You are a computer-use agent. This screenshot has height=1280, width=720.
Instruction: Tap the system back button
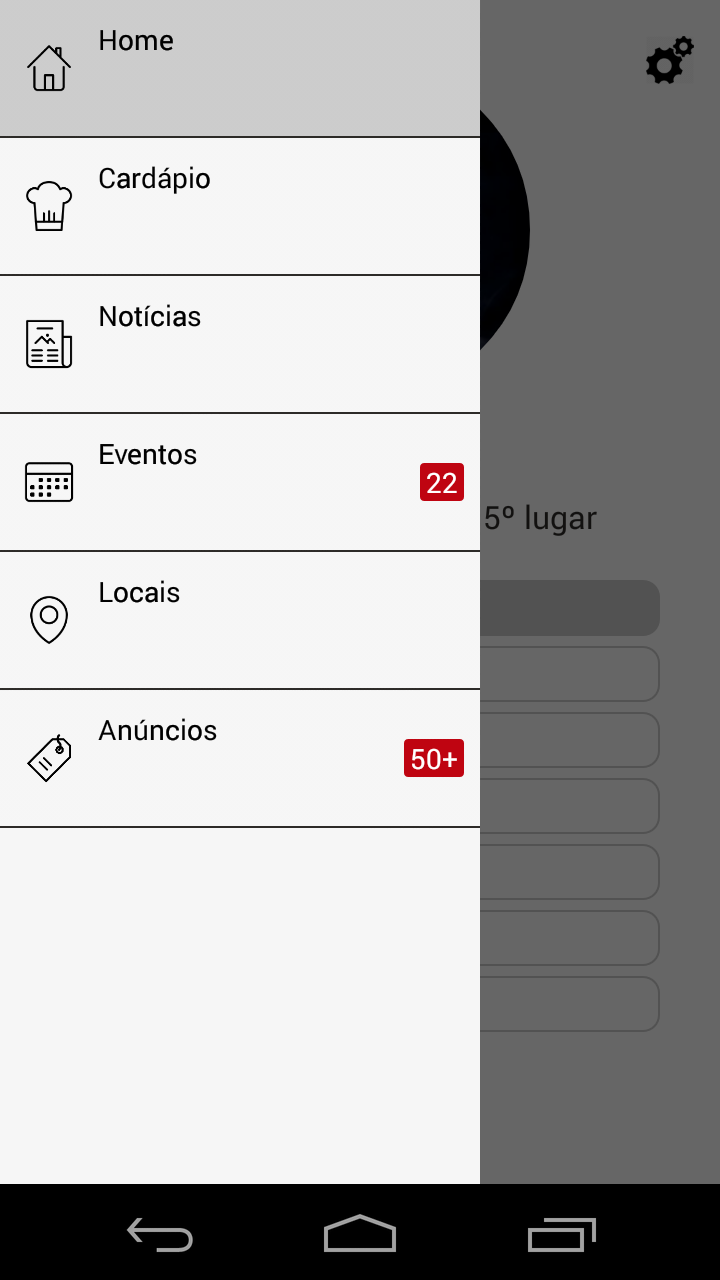pos(160,1234)
